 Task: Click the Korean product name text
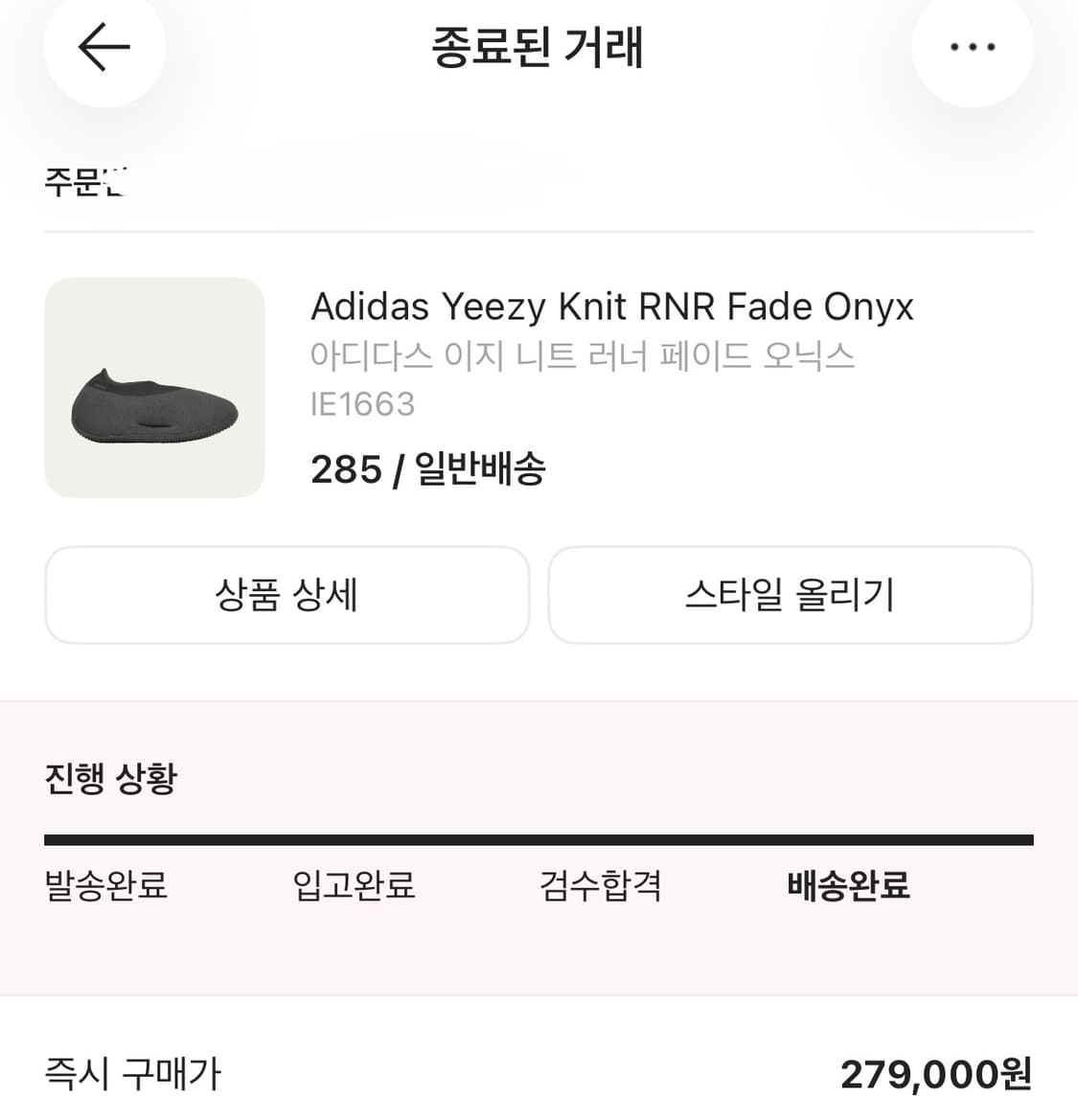point(584,355)
